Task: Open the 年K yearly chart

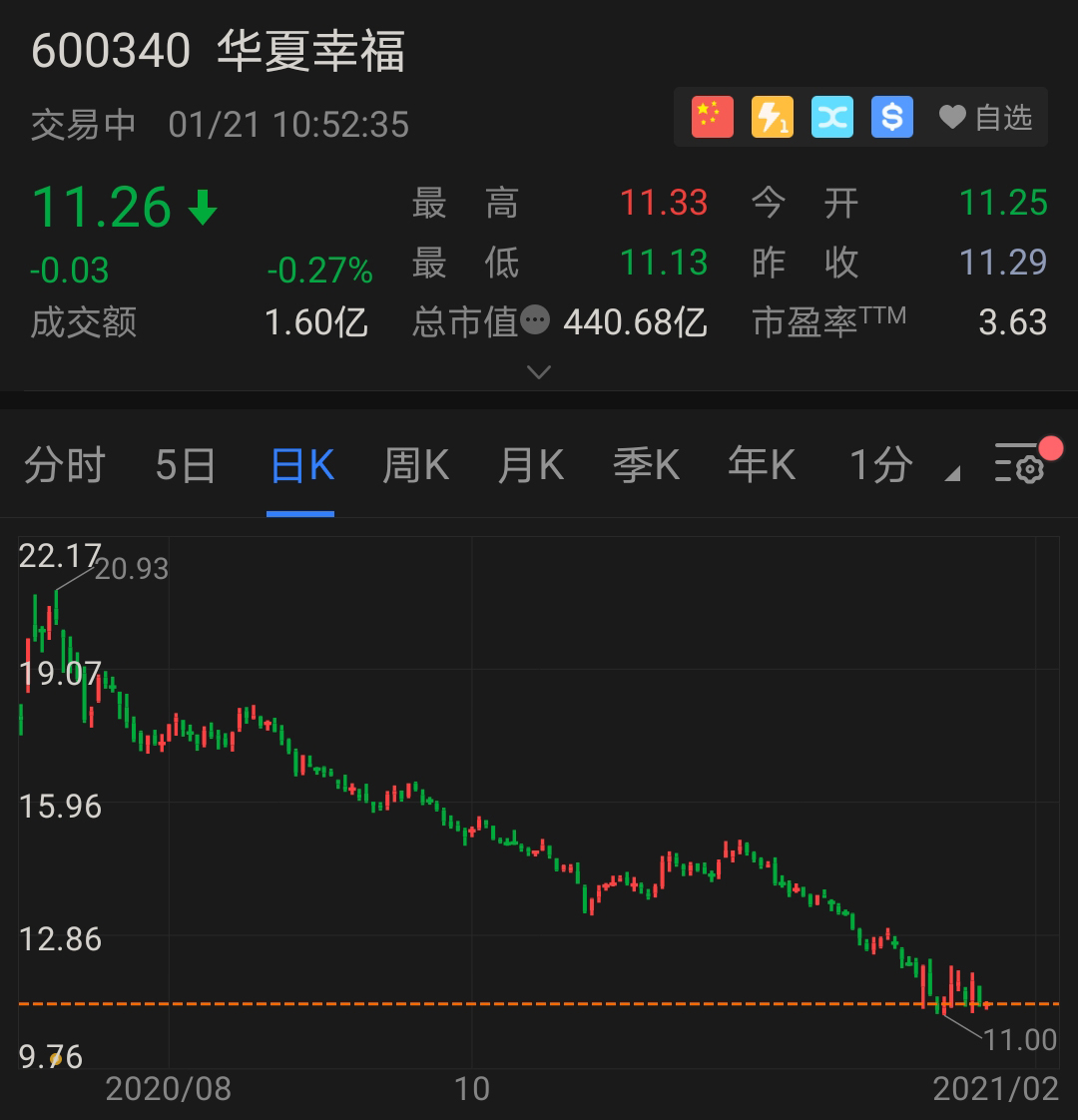Action: (x=762, y=464)
